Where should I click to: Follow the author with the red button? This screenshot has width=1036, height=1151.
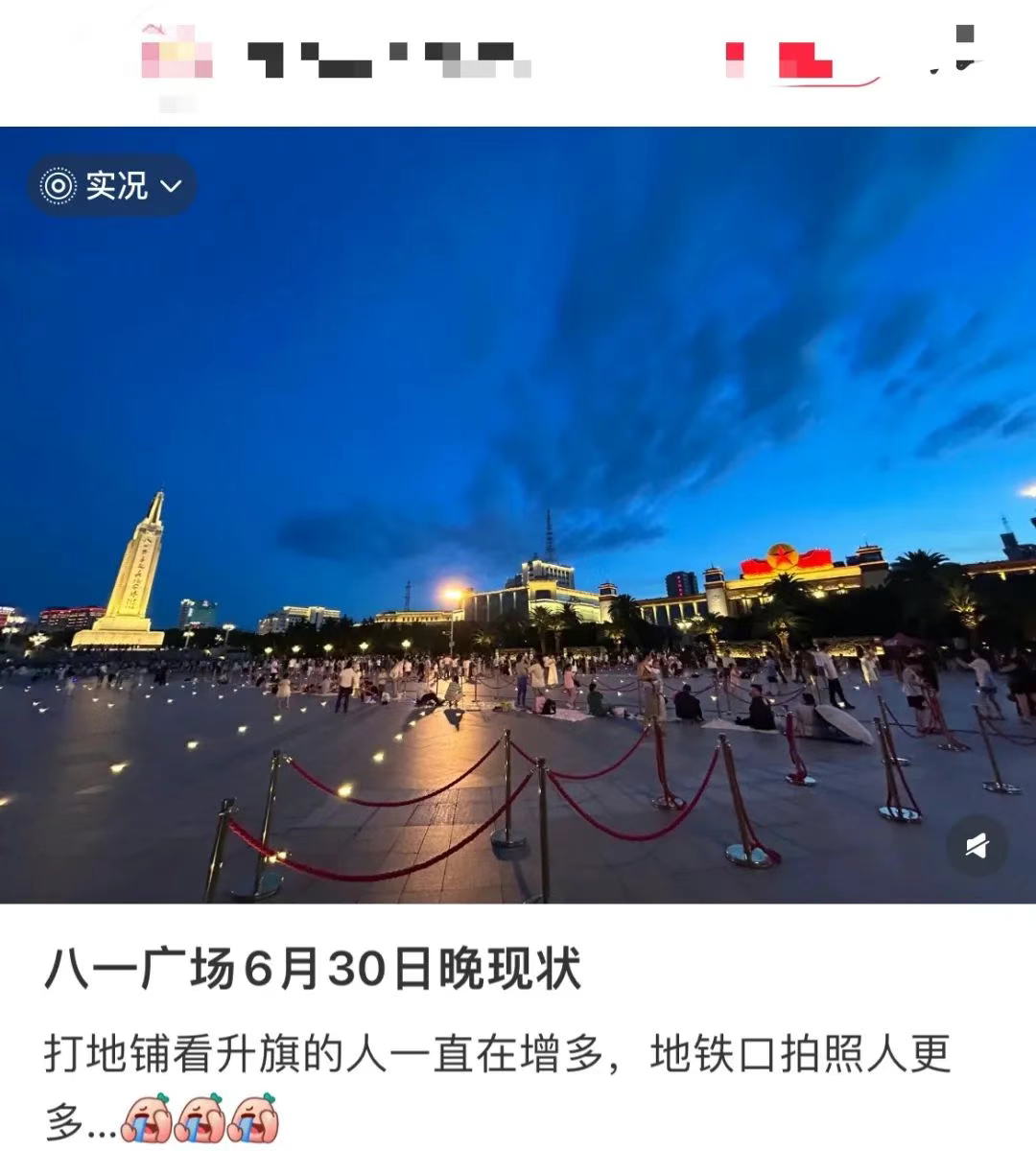[804, 60]
